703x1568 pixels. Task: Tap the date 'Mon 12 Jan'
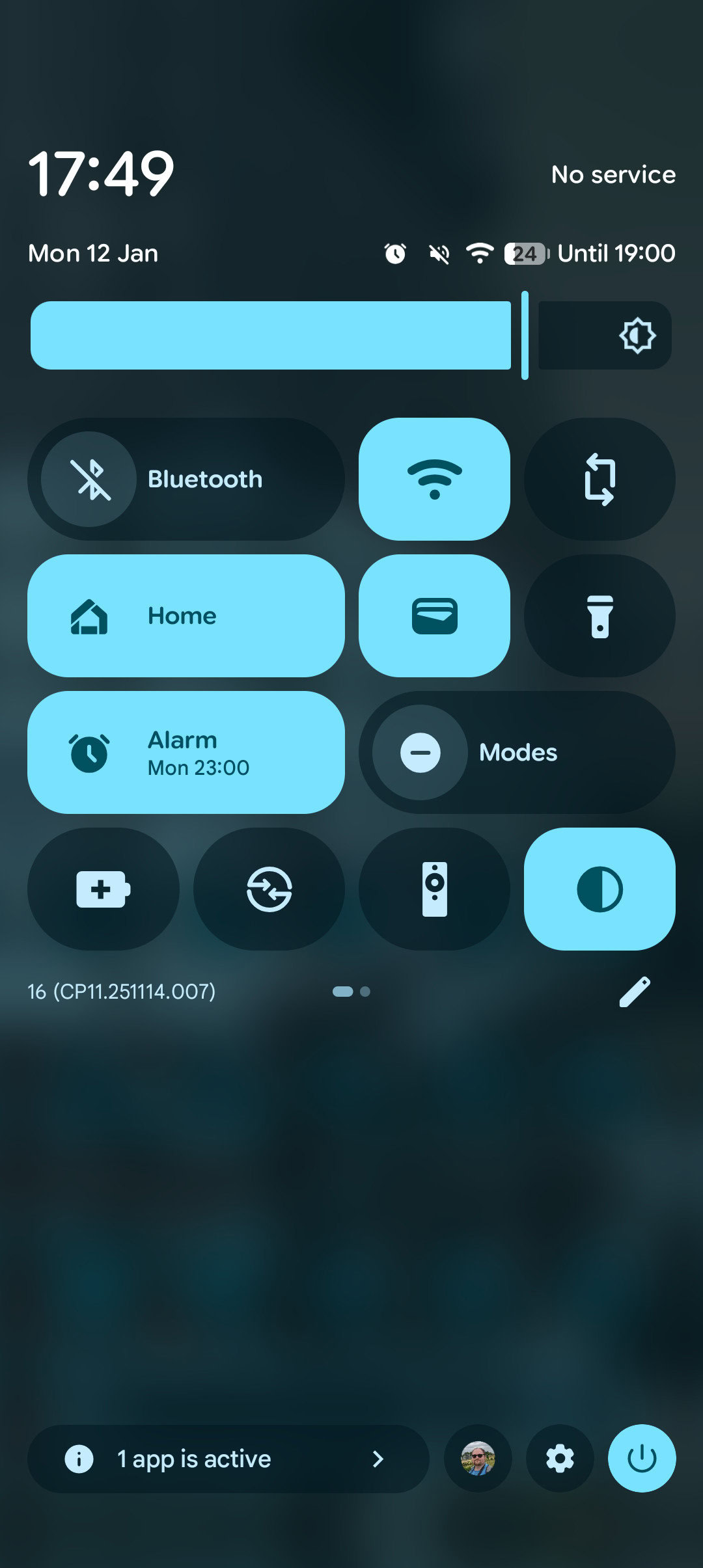pos(92,254)
